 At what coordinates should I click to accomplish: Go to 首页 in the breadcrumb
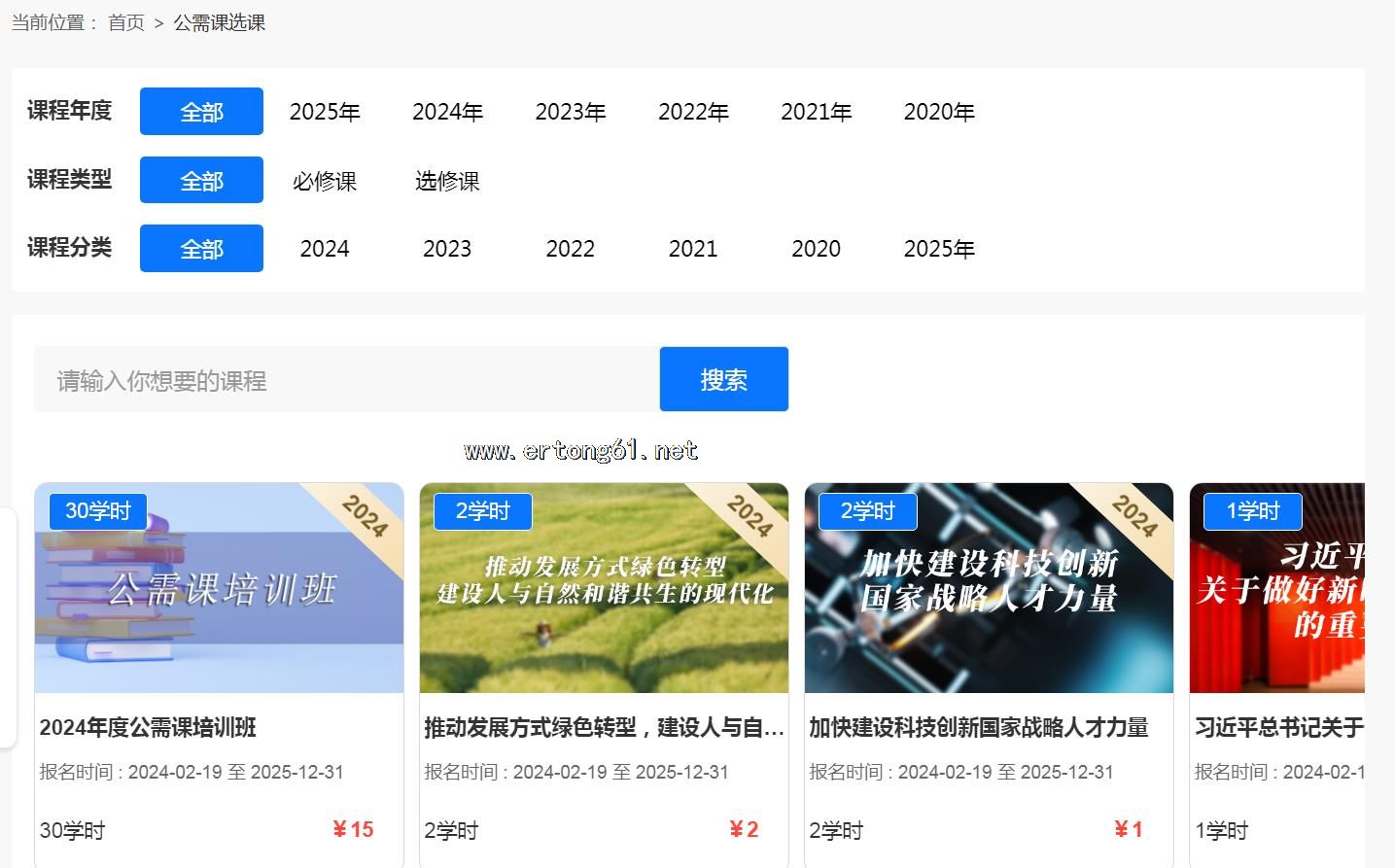pyautogui.click(x=126, y=22)
